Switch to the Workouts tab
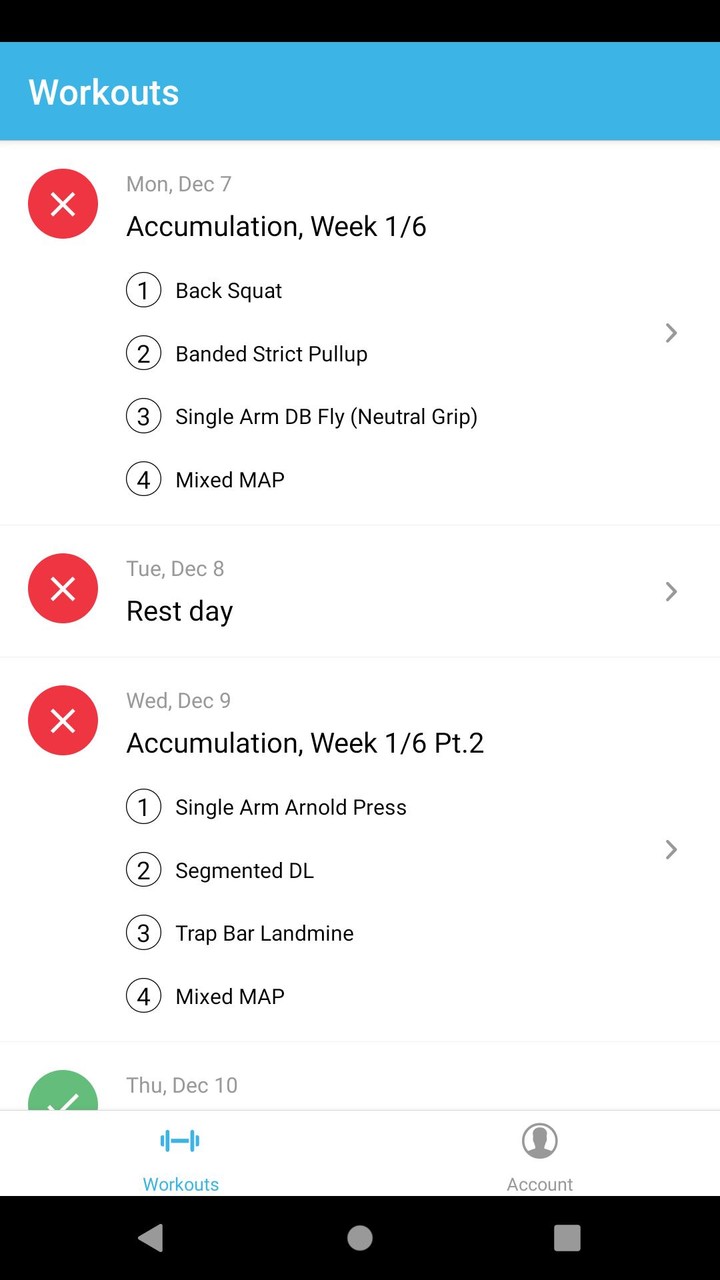This screenshot has height=1280, width=720. (180, 1155)
